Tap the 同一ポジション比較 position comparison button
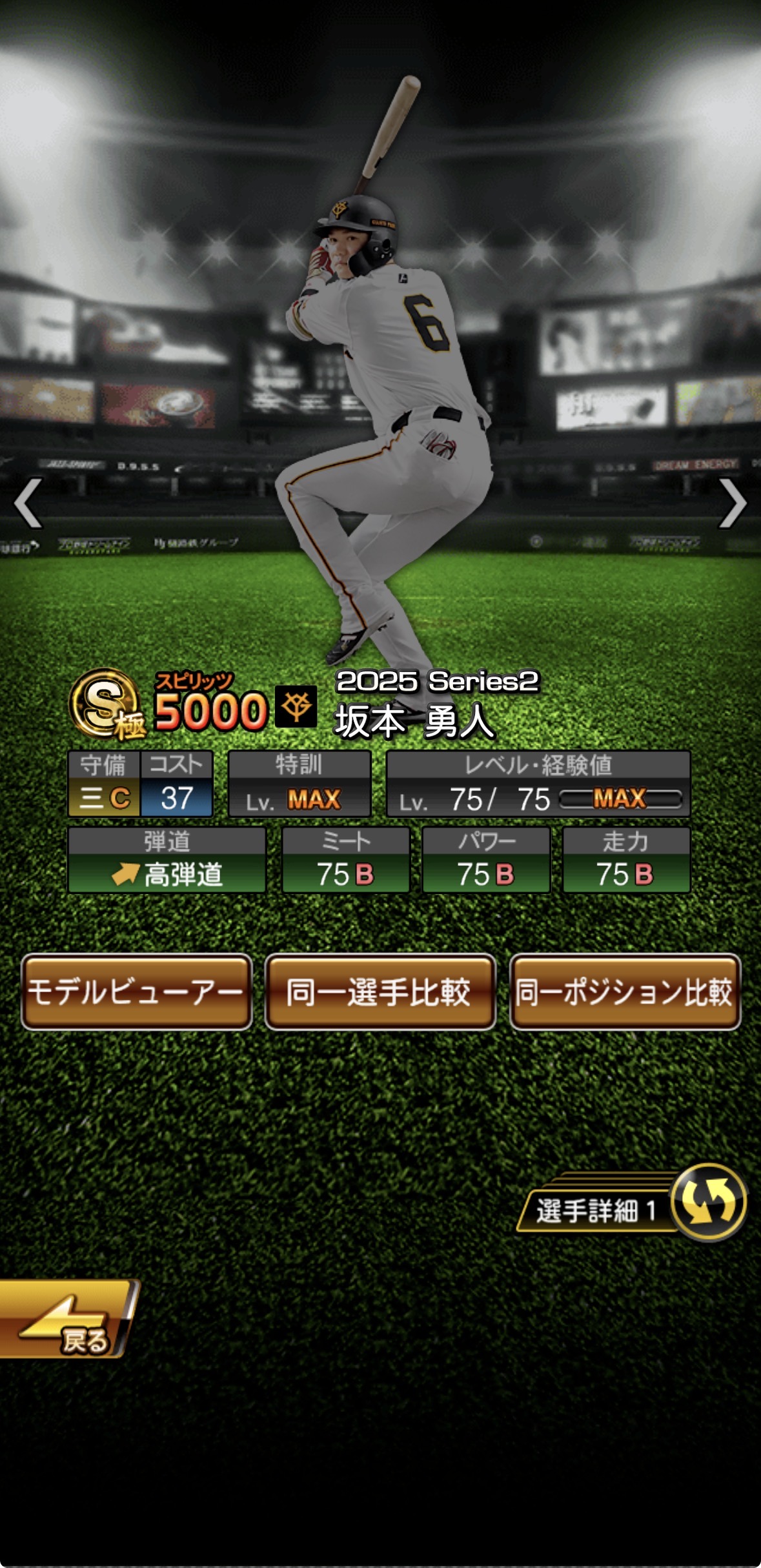The image size is (761, 1568). pyautogui.click(x=625, y=992)
